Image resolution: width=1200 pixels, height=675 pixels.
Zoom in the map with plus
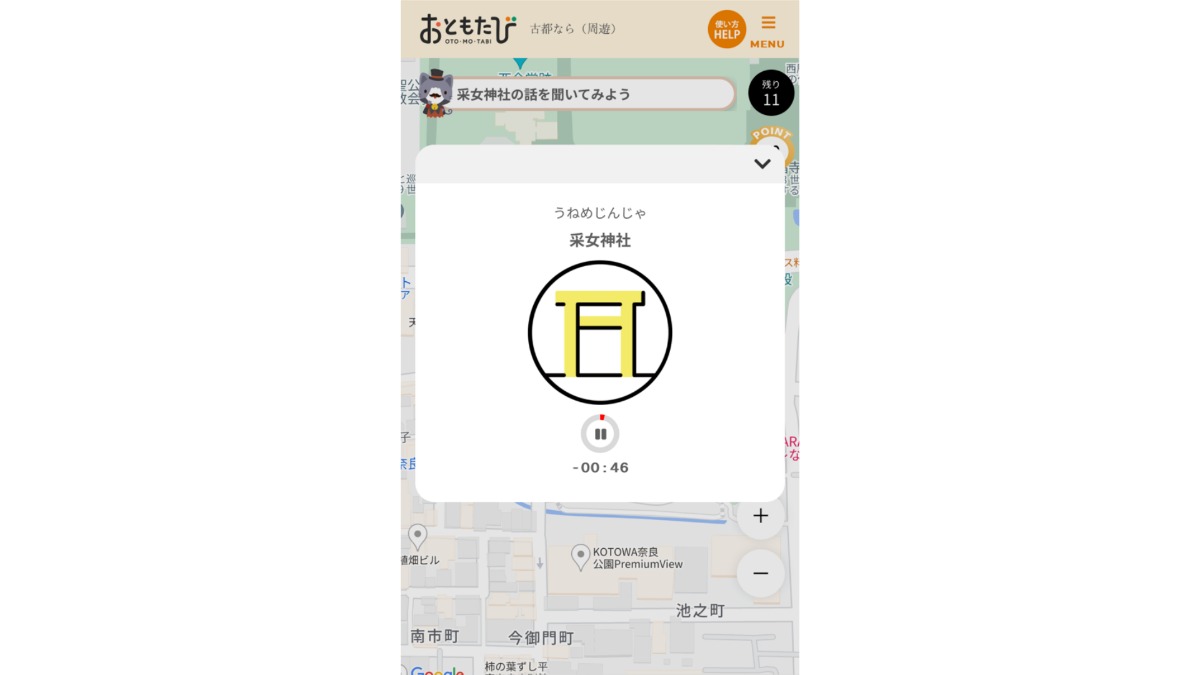[761, 516]
